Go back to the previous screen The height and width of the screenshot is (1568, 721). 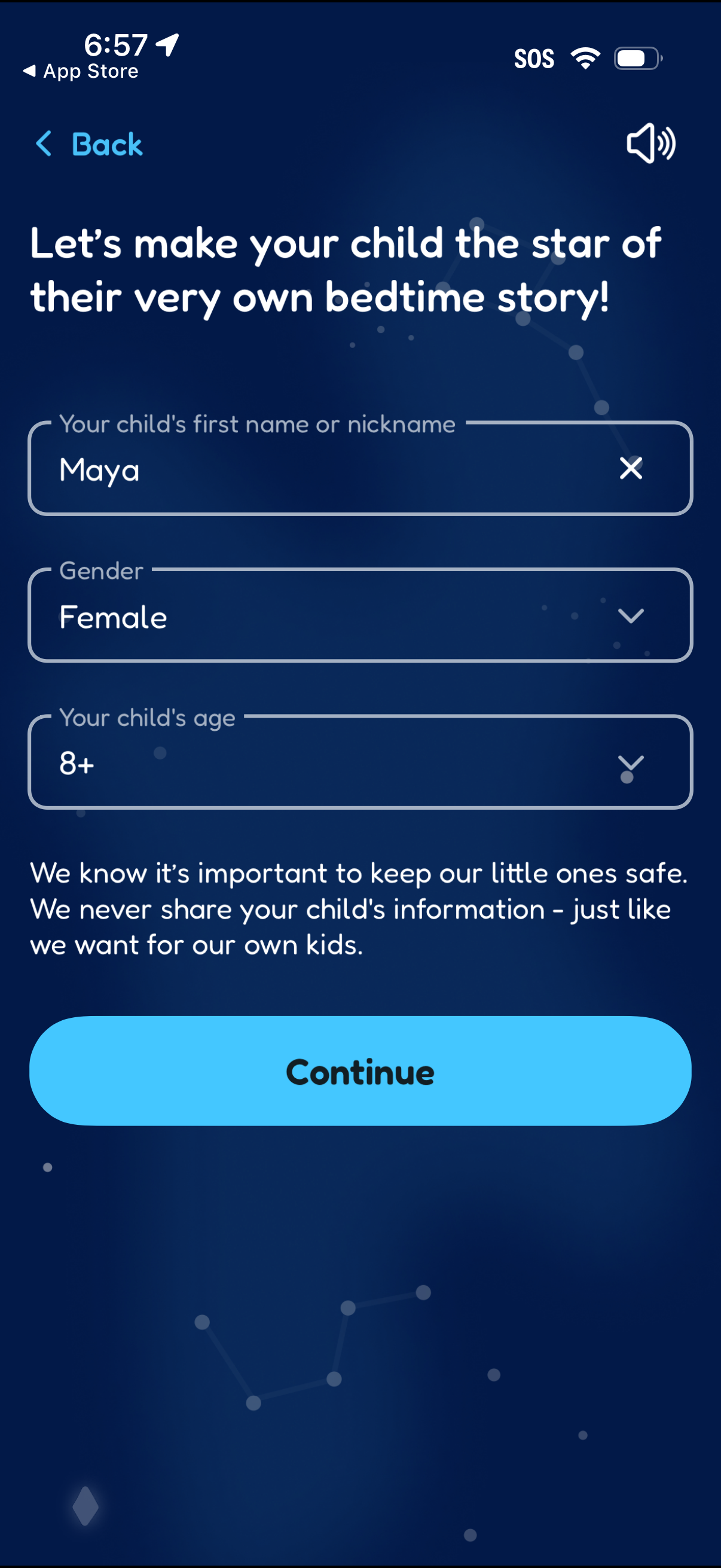[89, 144]
